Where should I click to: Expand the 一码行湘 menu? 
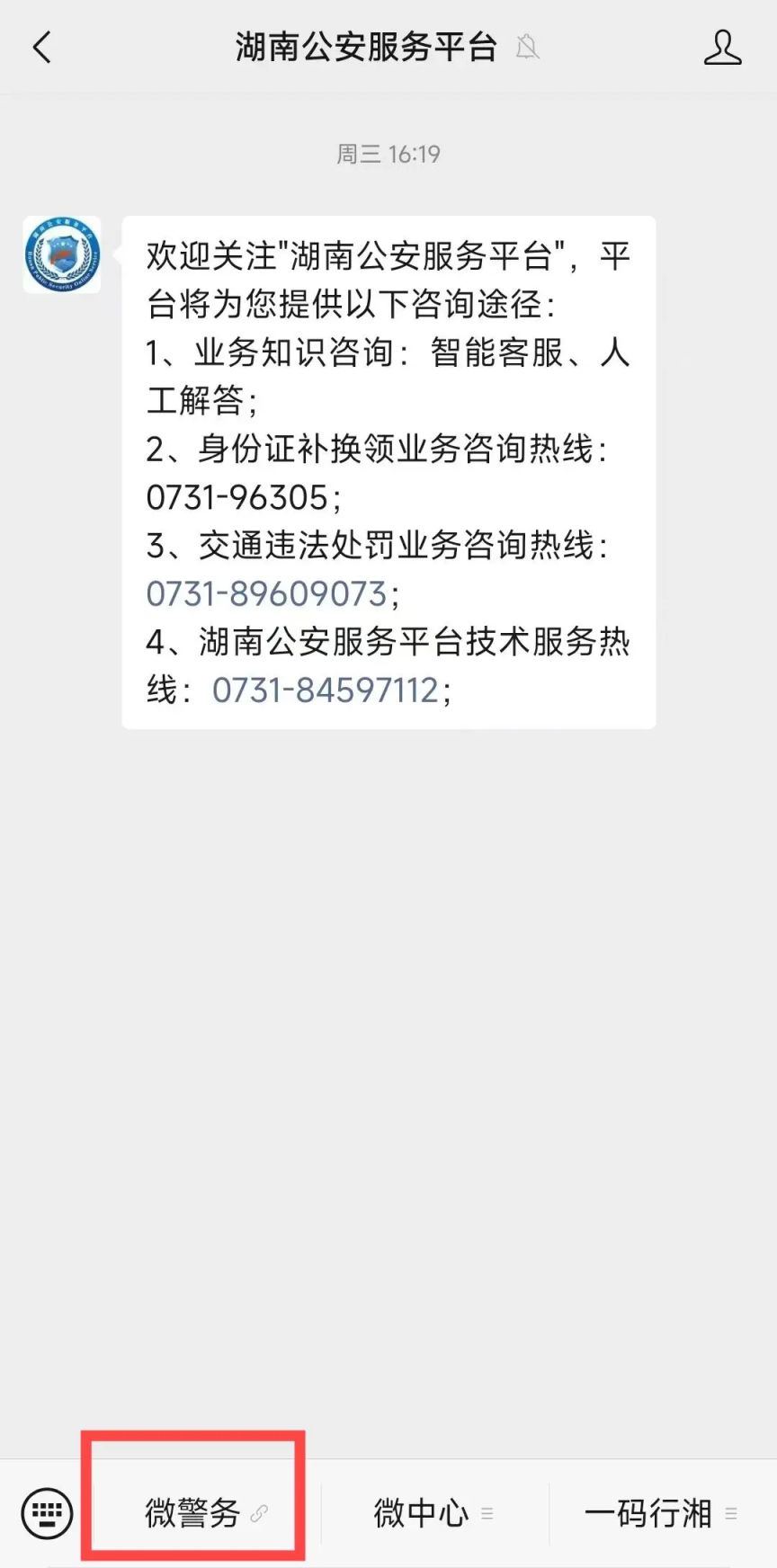pyautogui.click(x=660, y=1513)
